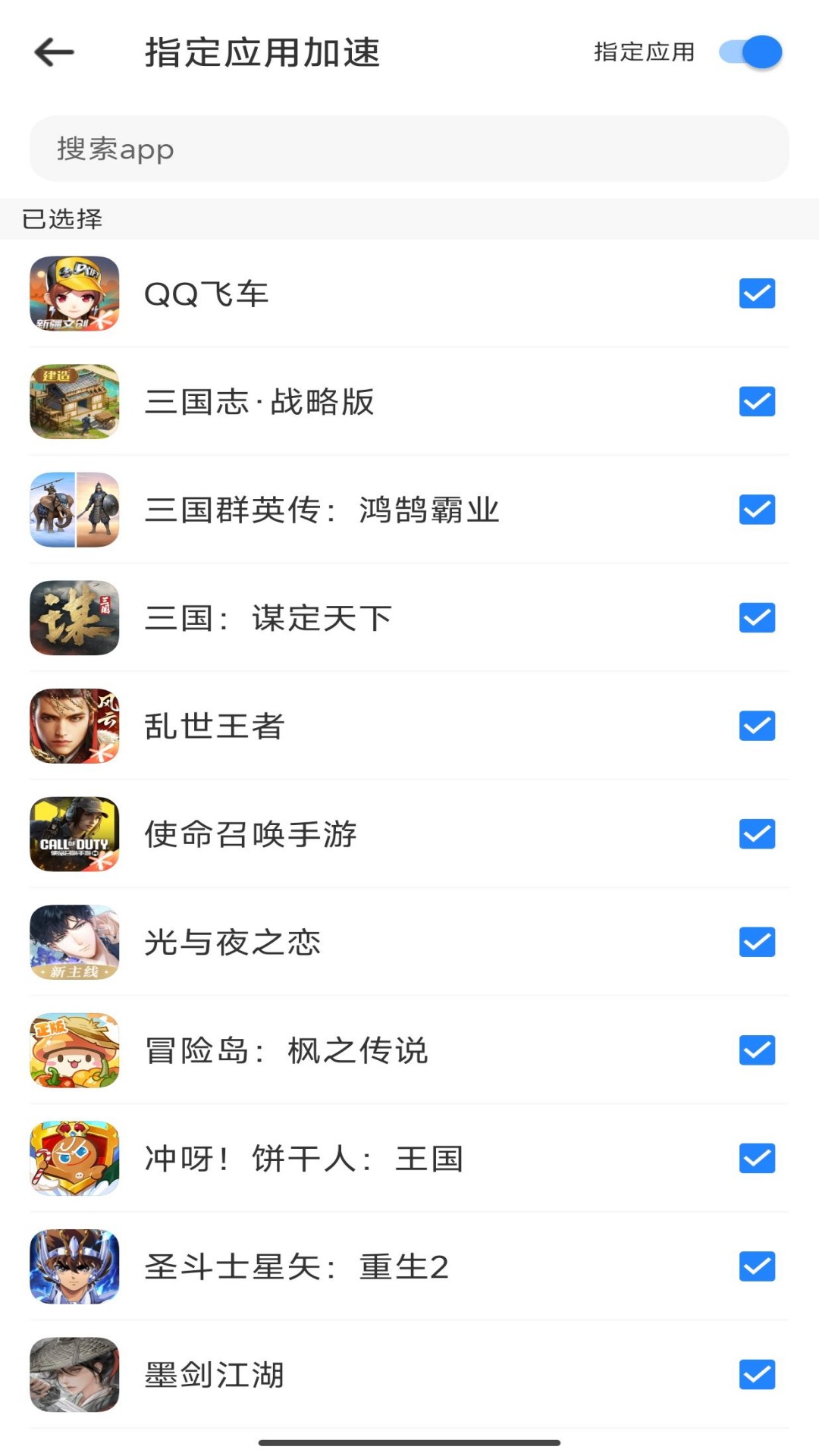Select the 墨剑江湖 game icon
Image resolution: width=819 pixels, height=1456 pixels.
(x=74, y=1376)
